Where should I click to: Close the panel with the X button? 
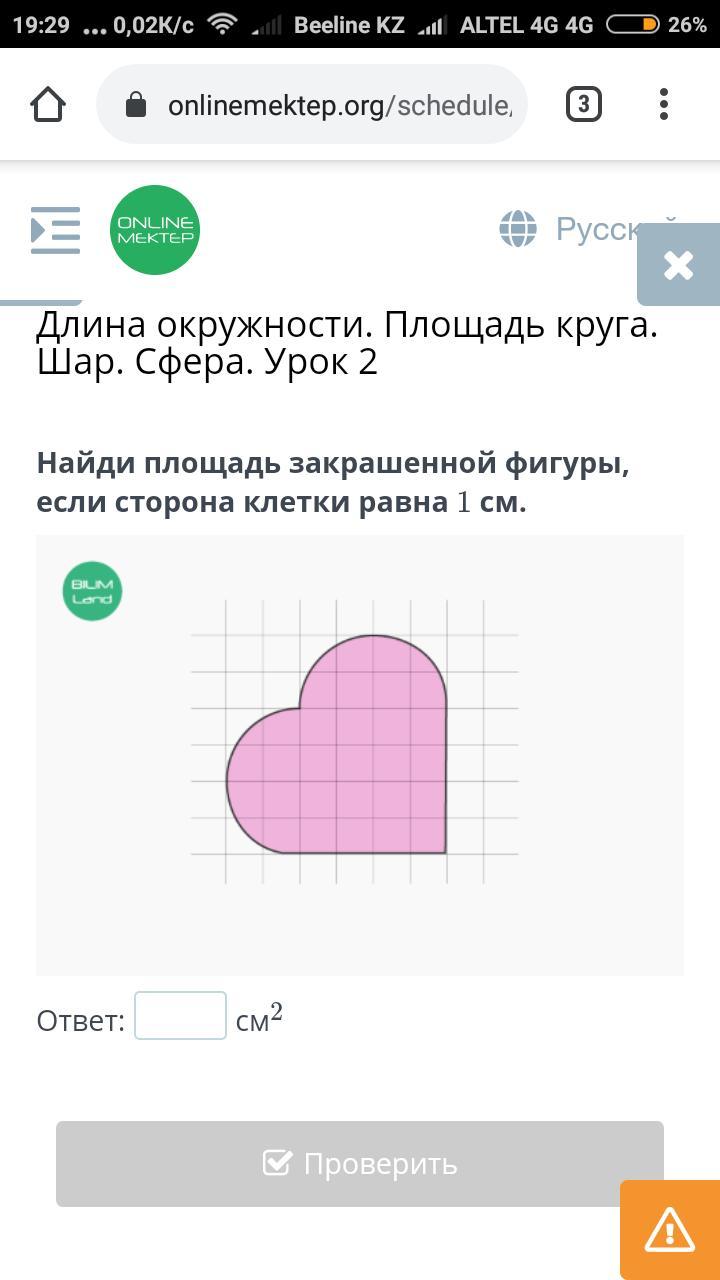[678, 265]
